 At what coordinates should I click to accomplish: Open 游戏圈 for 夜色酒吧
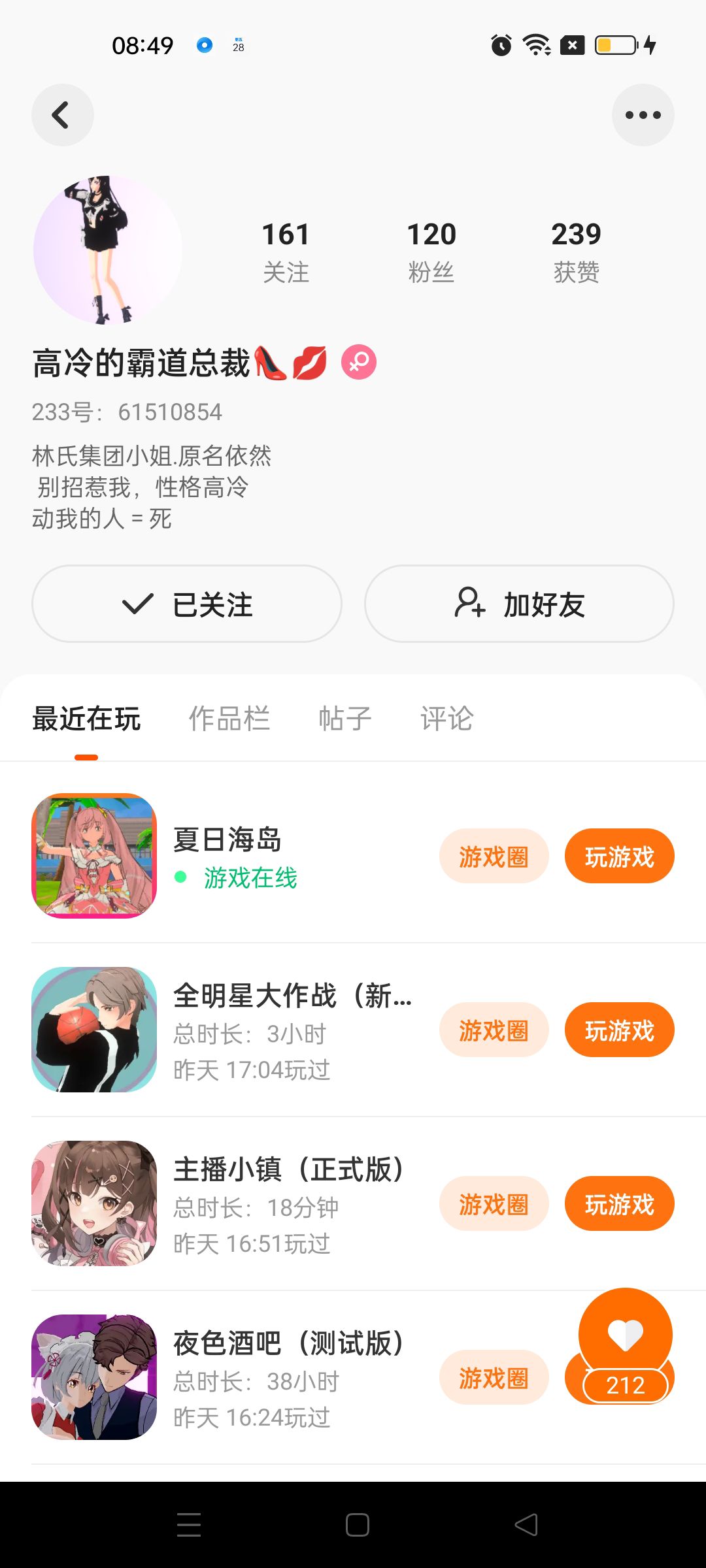pyautogui.click(x=494, y=1378)
